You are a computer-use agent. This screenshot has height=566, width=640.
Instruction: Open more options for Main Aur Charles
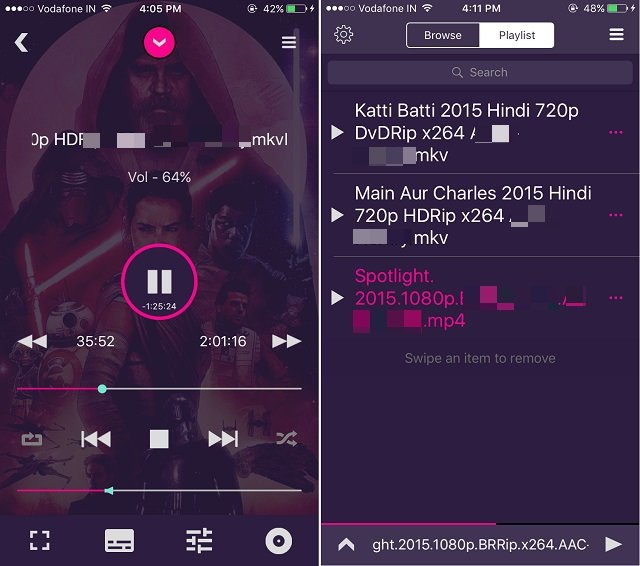pos(615,215)
